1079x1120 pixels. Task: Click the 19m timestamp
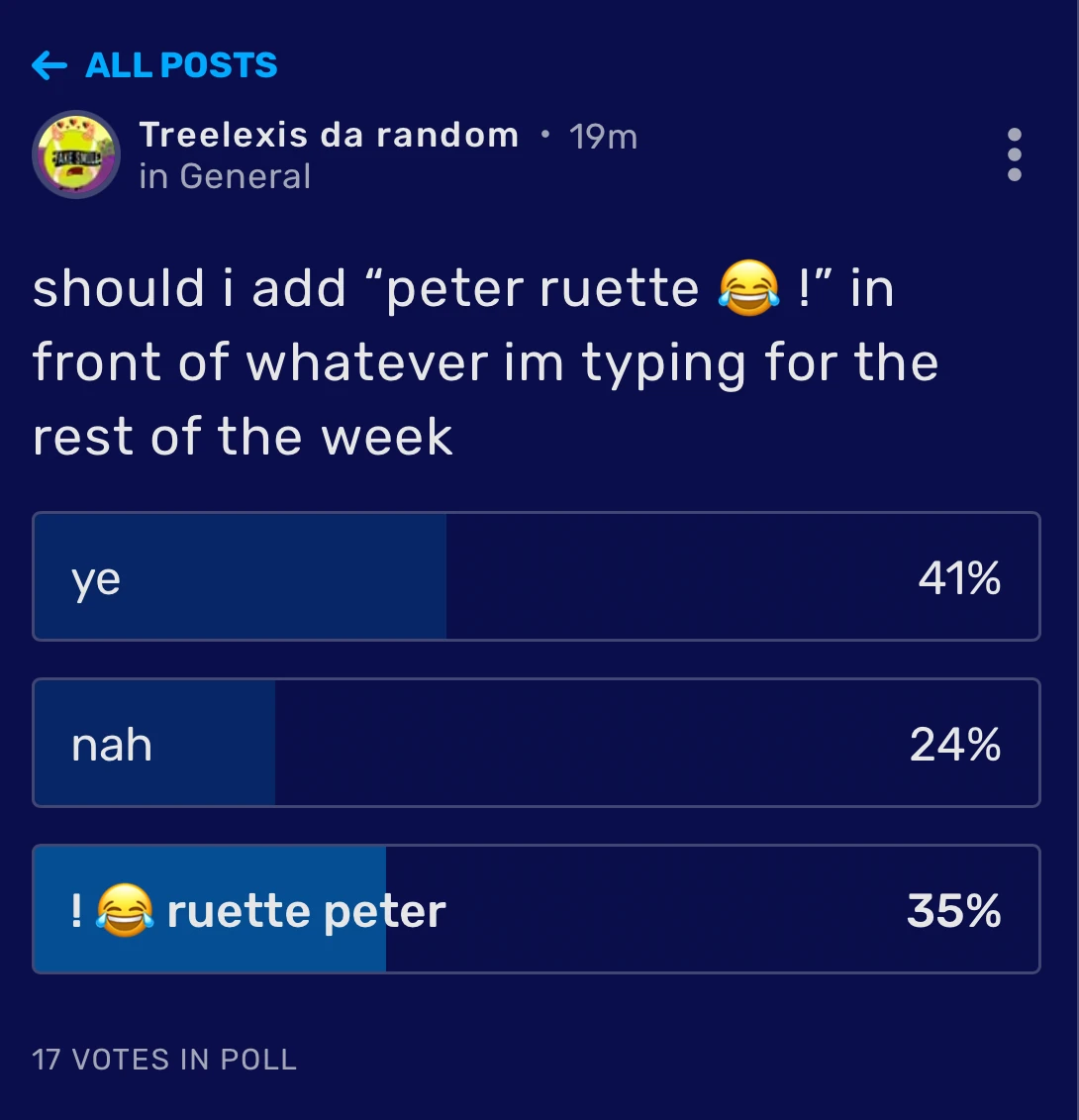pyautogui.click(x=602, y=138)
